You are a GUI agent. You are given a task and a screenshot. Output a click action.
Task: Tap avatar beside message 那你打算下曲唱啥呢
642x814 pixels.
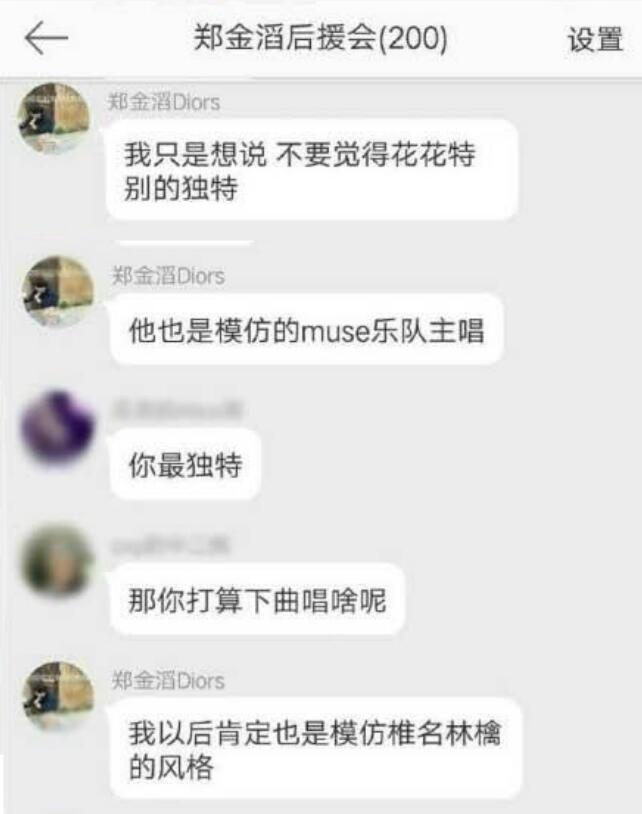(x=56, y=561)
